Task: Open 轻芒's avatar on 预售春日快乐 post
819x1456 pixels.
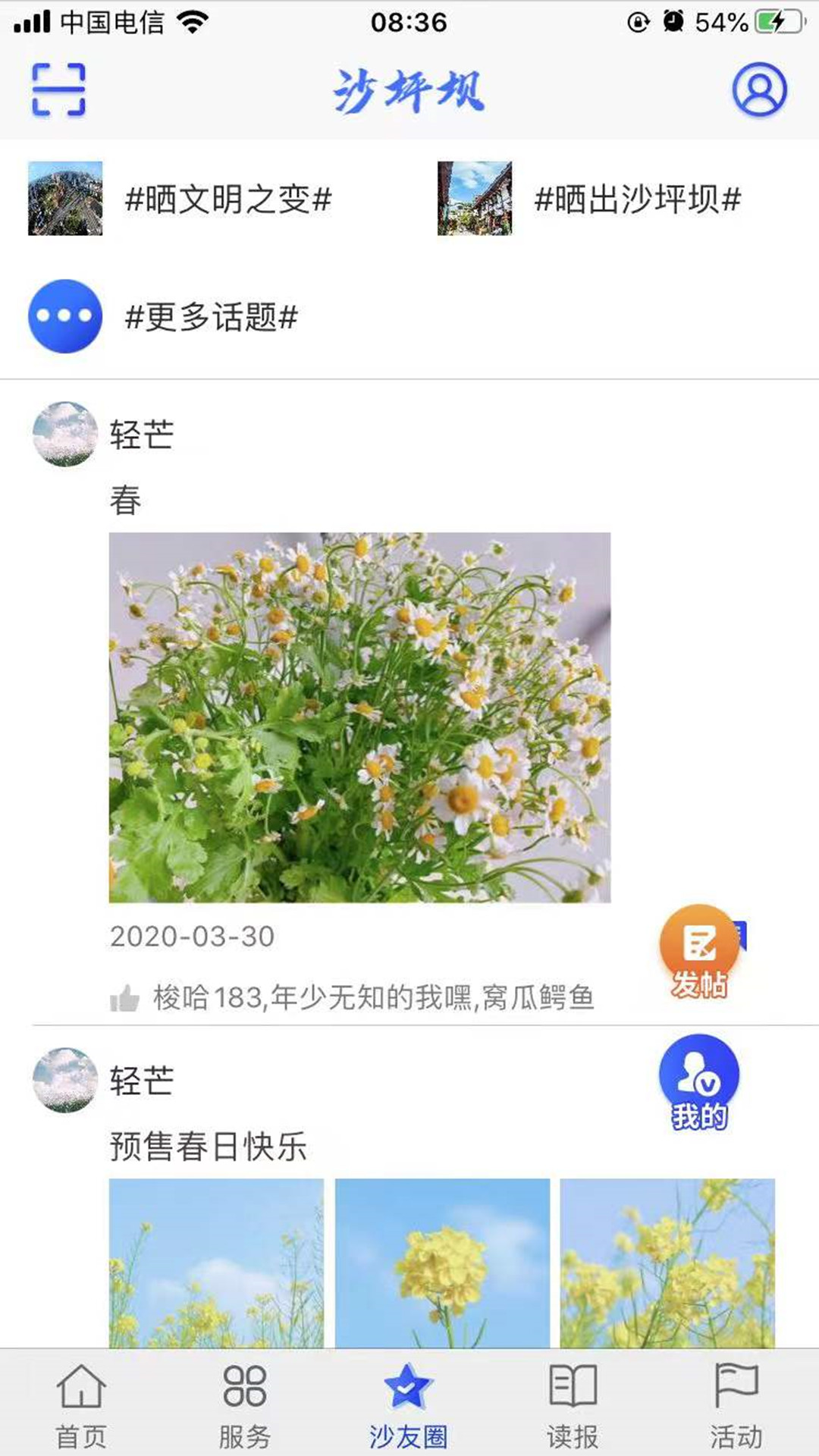Action: [x=65, y=1080]
